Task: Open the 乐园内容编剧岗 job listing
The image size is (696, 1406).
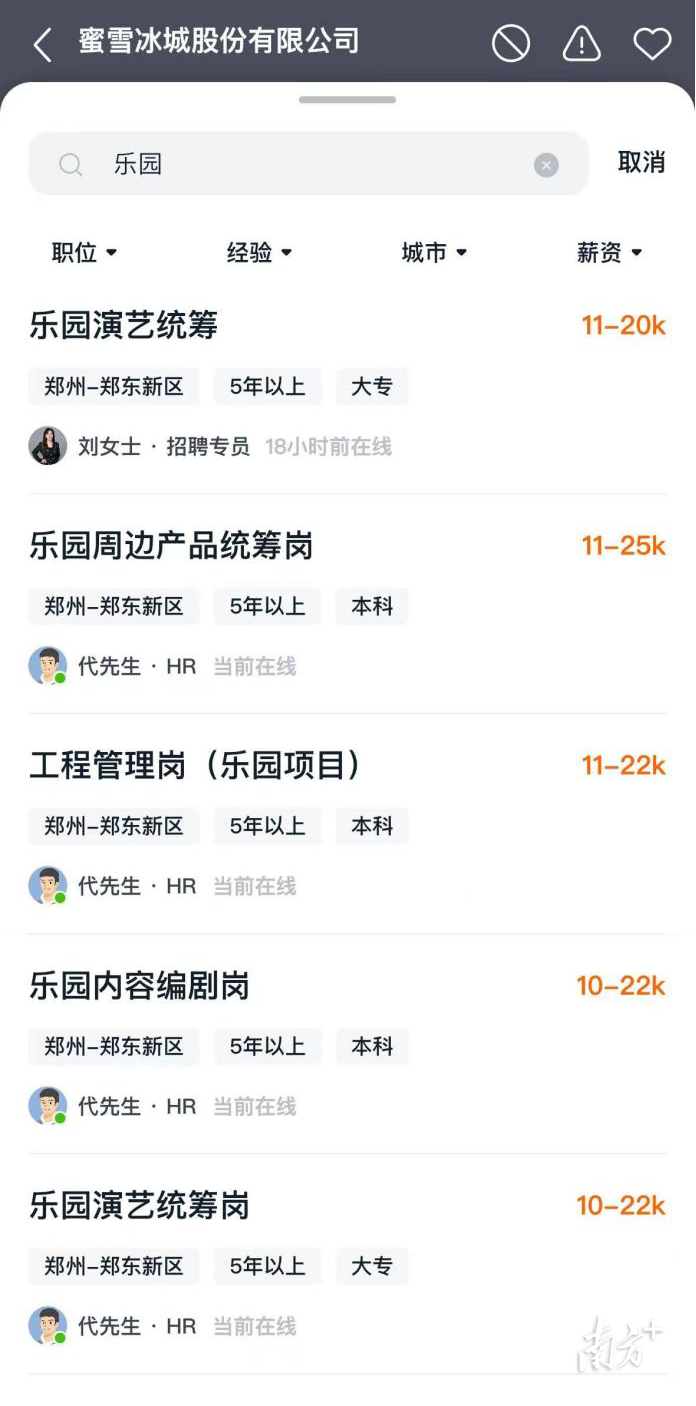Action: point(139,986)
